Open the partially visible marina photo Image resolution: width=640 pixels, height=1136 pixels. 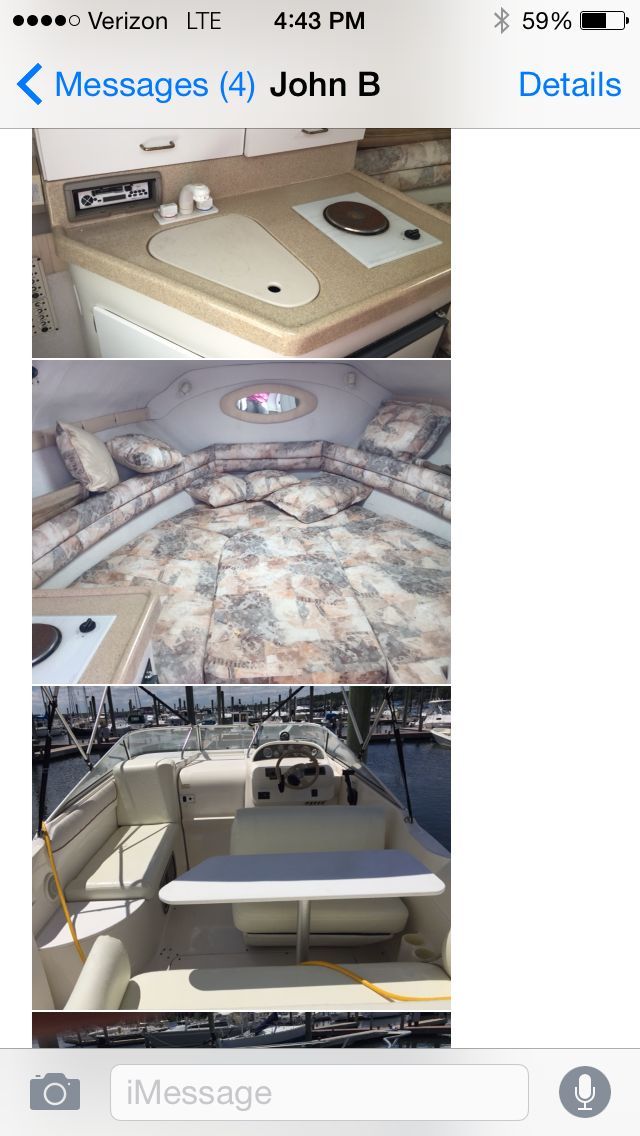[x=241, y=1030]
